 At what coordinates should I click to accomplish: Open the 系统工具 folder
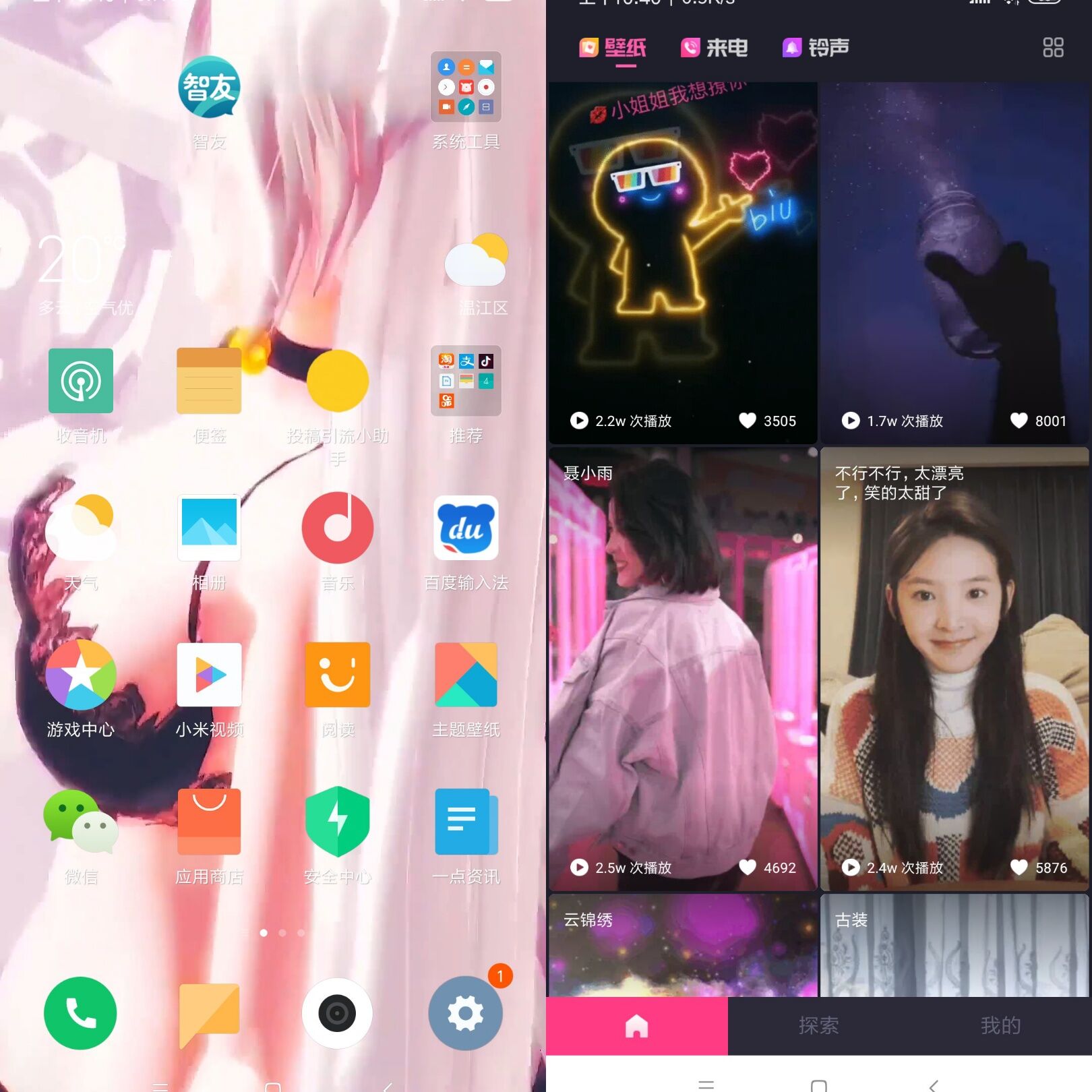coord(466,88)
